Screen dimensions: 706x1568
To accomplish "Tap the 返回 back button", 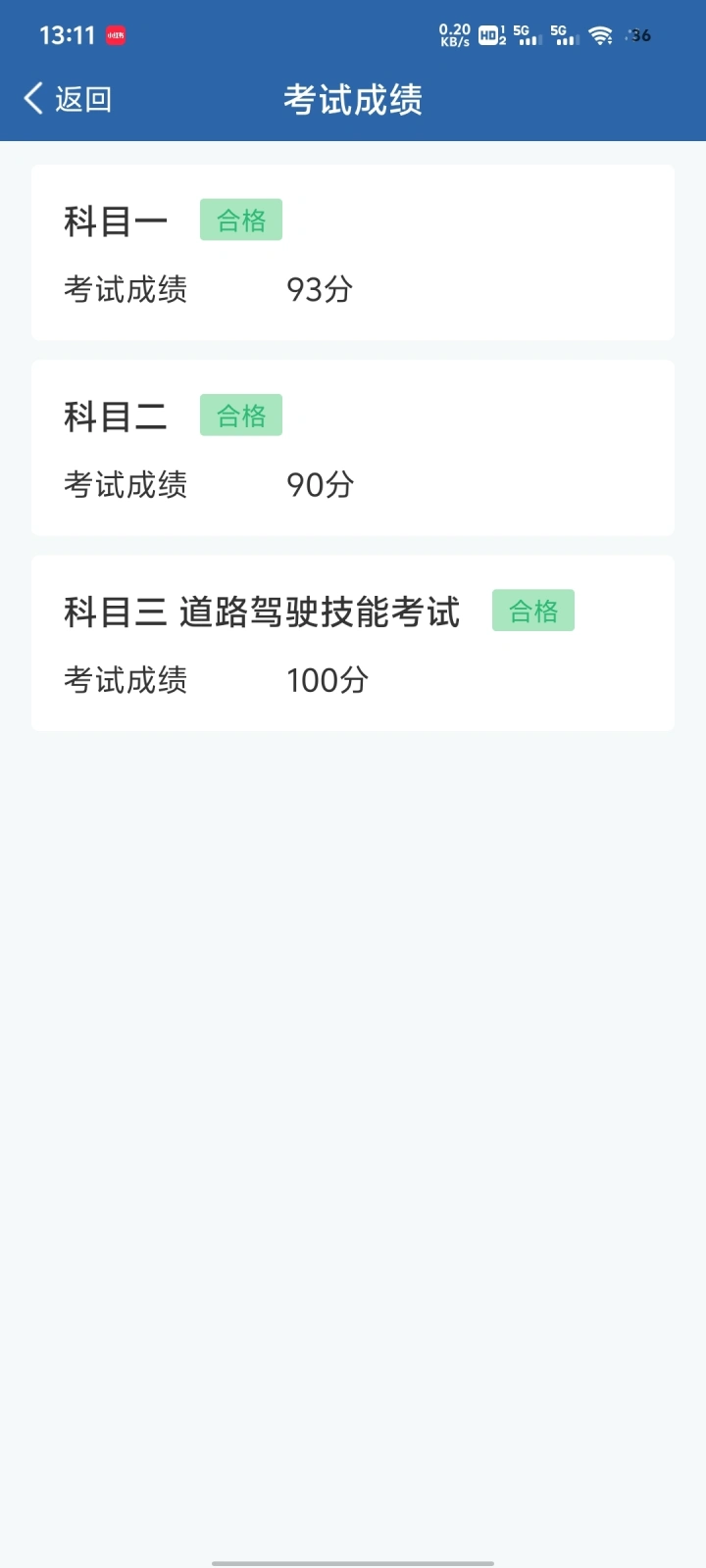I will (67, 99).
